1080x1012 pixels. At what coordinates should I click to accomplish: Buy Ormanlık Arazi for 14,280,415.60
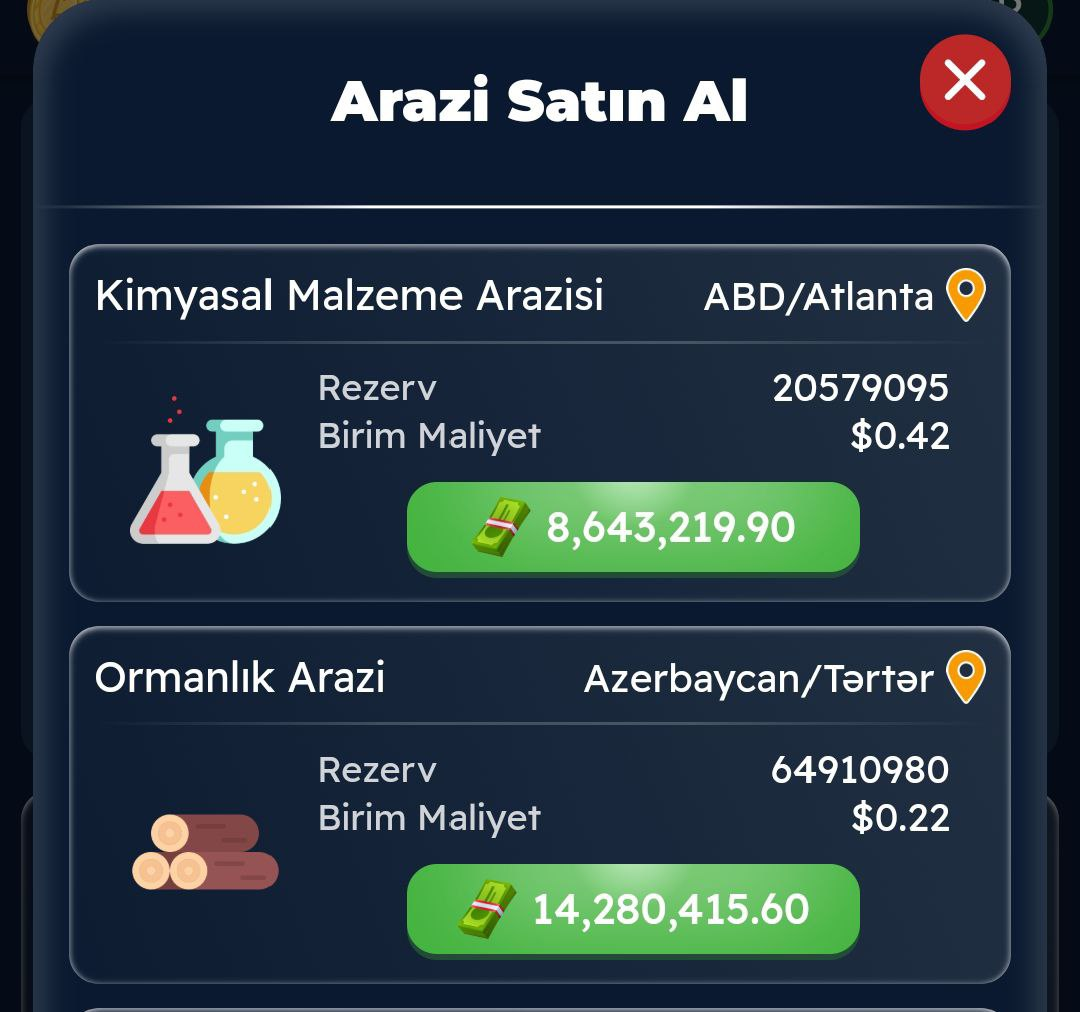point(633,909)
